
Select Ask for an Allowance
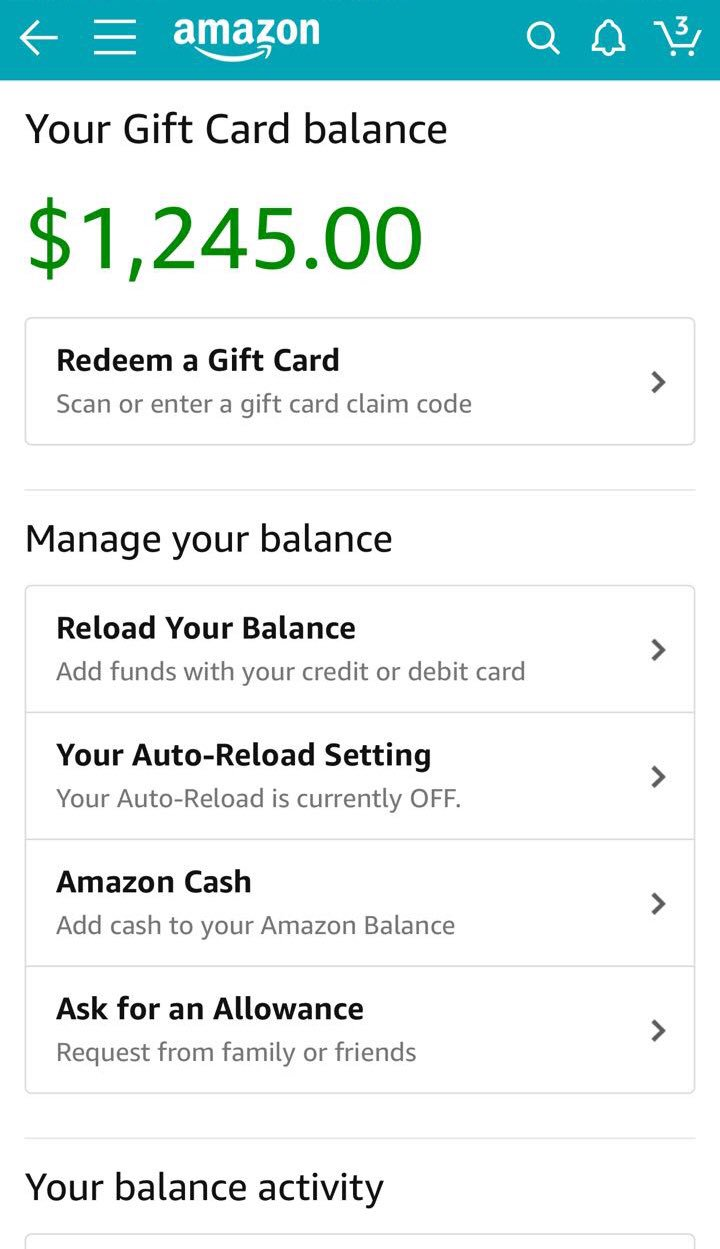click(x=300, y=1029)
